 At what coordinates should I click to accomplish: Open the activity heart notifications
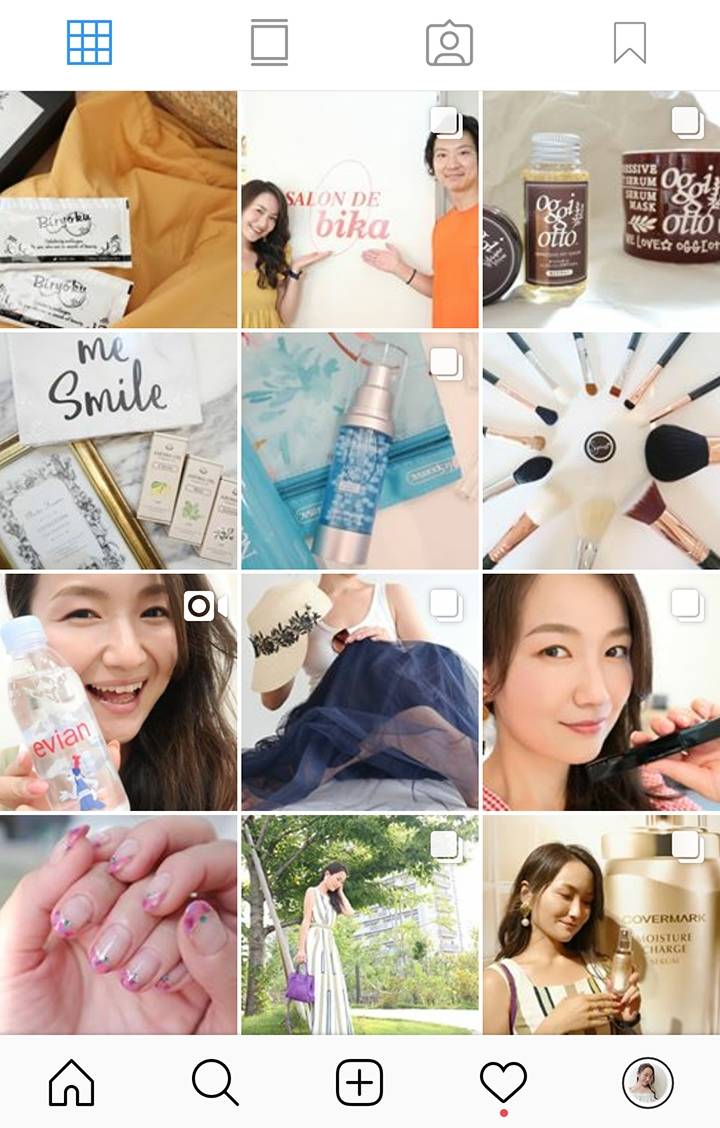pos(503,1082)
